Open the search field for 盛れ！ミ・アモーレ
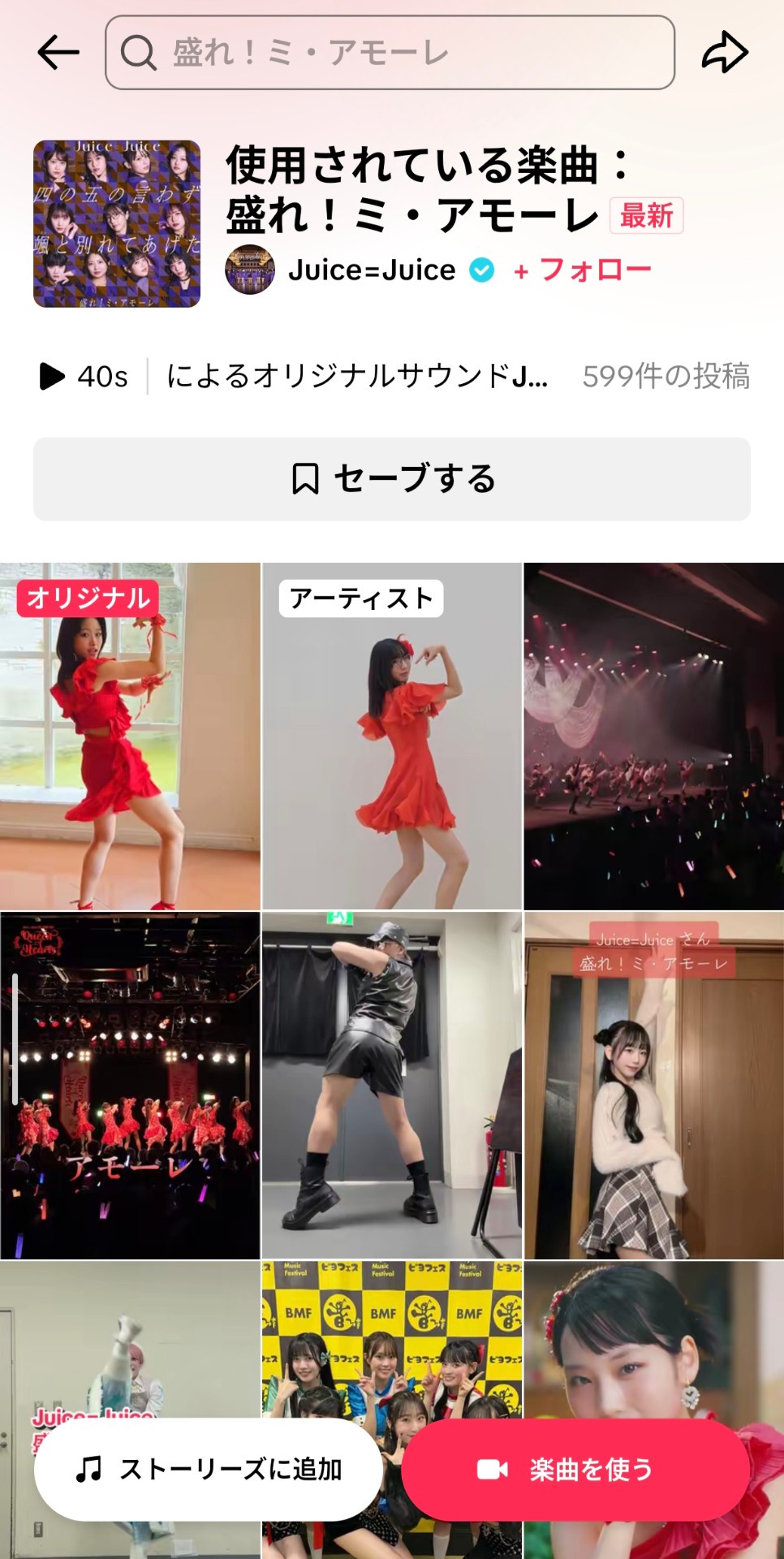784x1559 pixels. 390,53
